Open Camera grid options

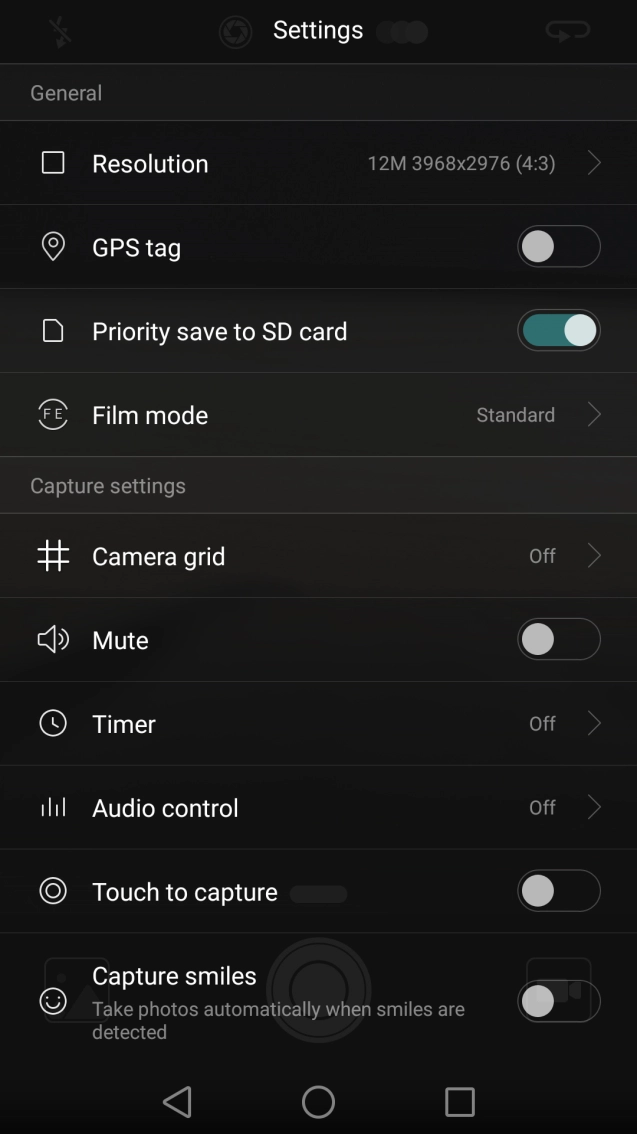[x=318, y=556]
